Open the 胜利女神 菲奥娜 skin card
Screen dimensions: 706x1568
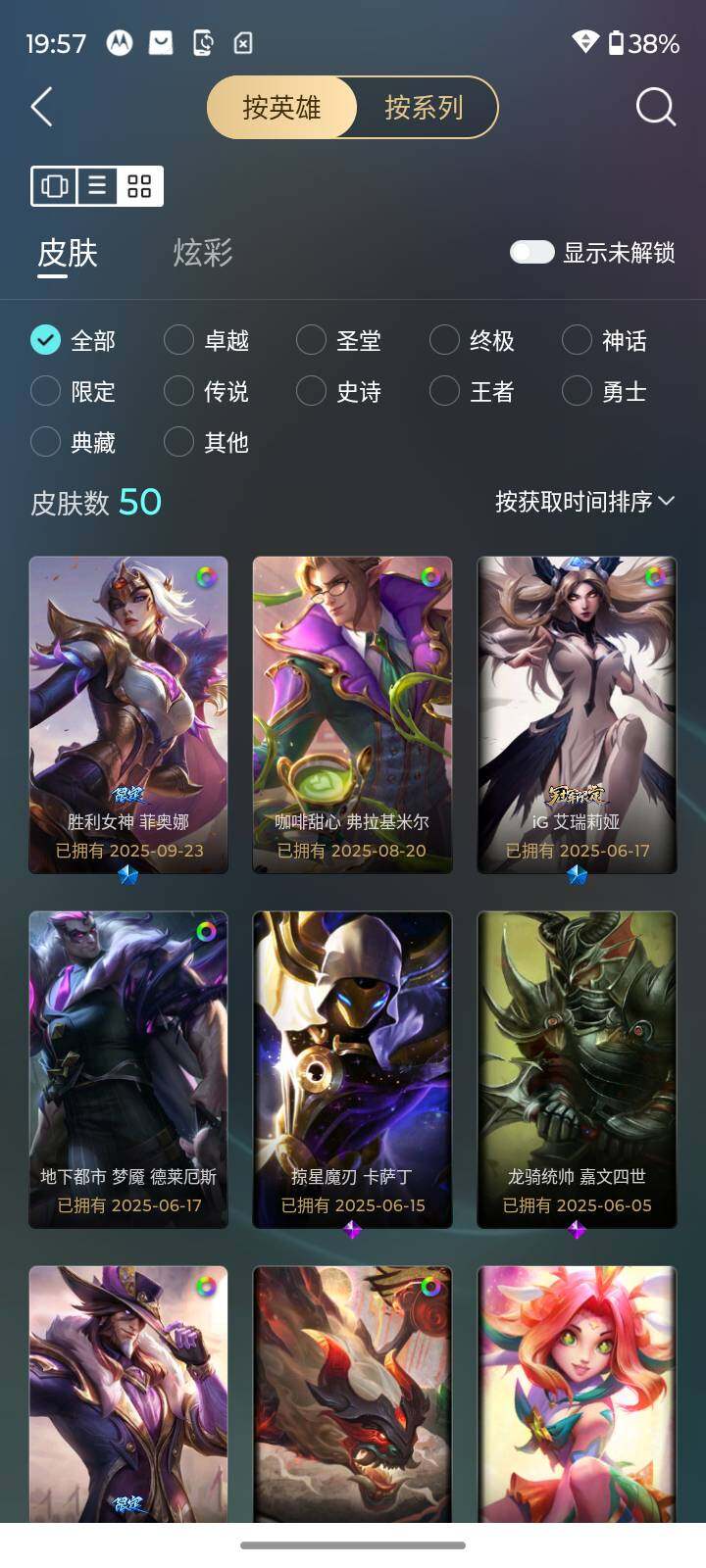128,715
